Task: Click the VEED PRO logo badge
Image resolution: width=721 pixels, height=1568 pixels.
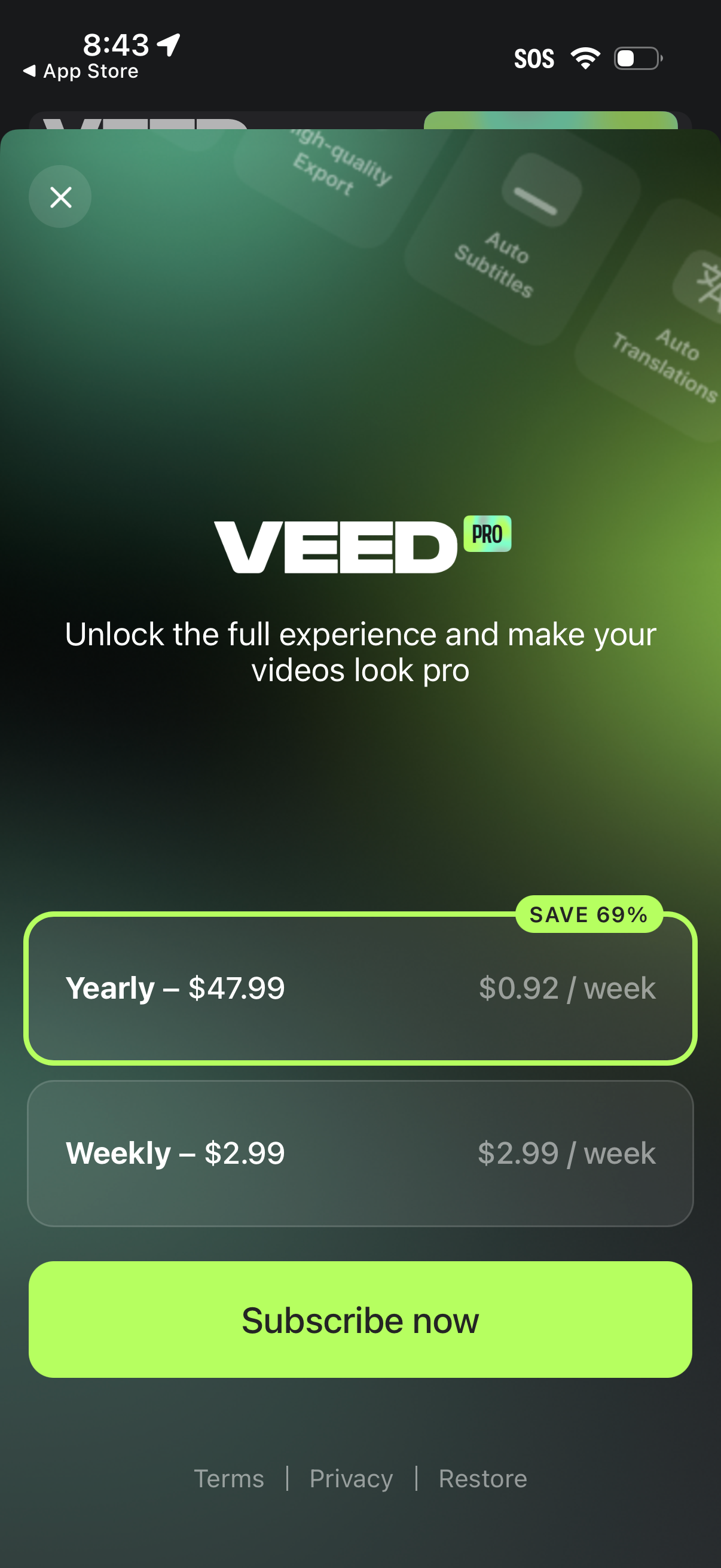Action: [488, 535]
